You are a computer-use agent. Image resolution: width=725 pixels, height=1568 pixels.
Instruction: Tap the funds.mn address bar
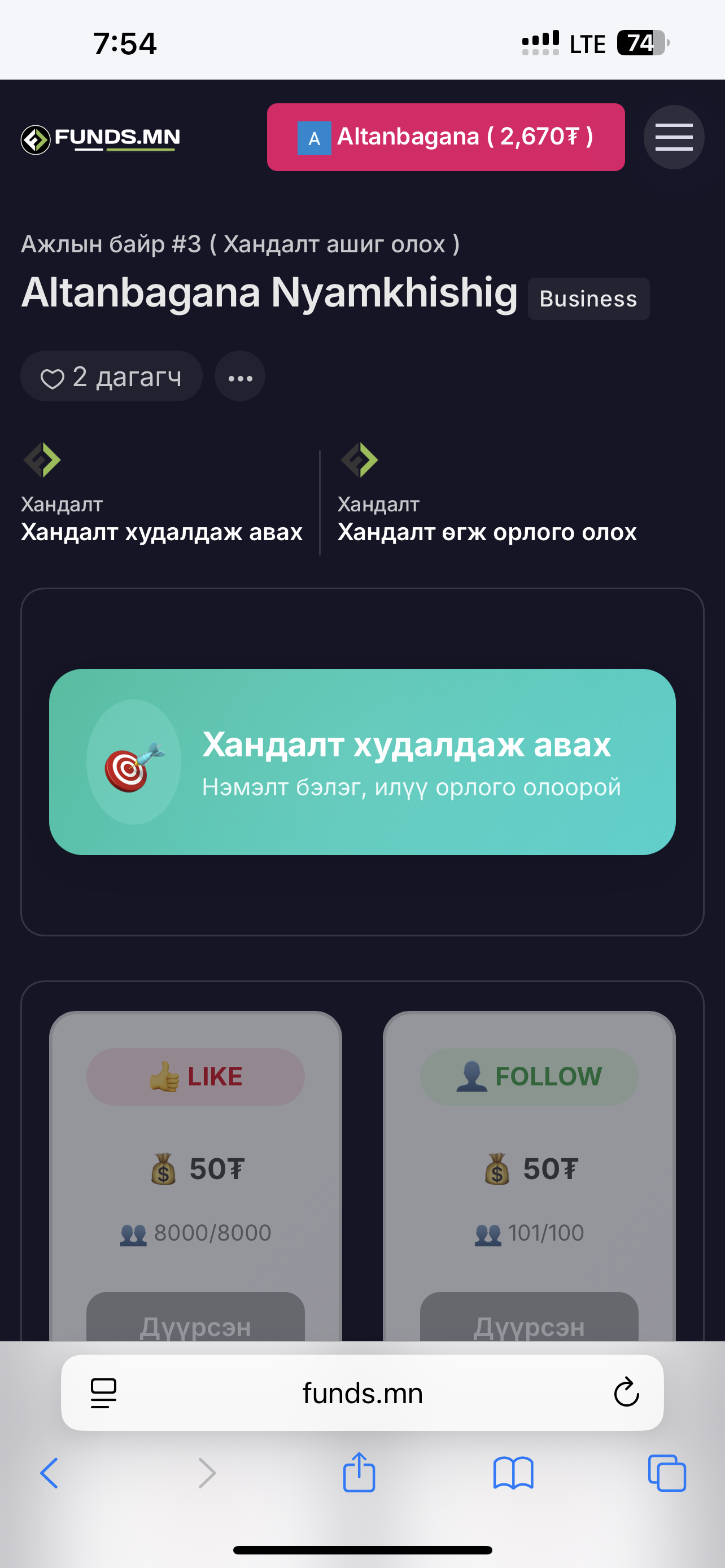[x=362, y=1393]
